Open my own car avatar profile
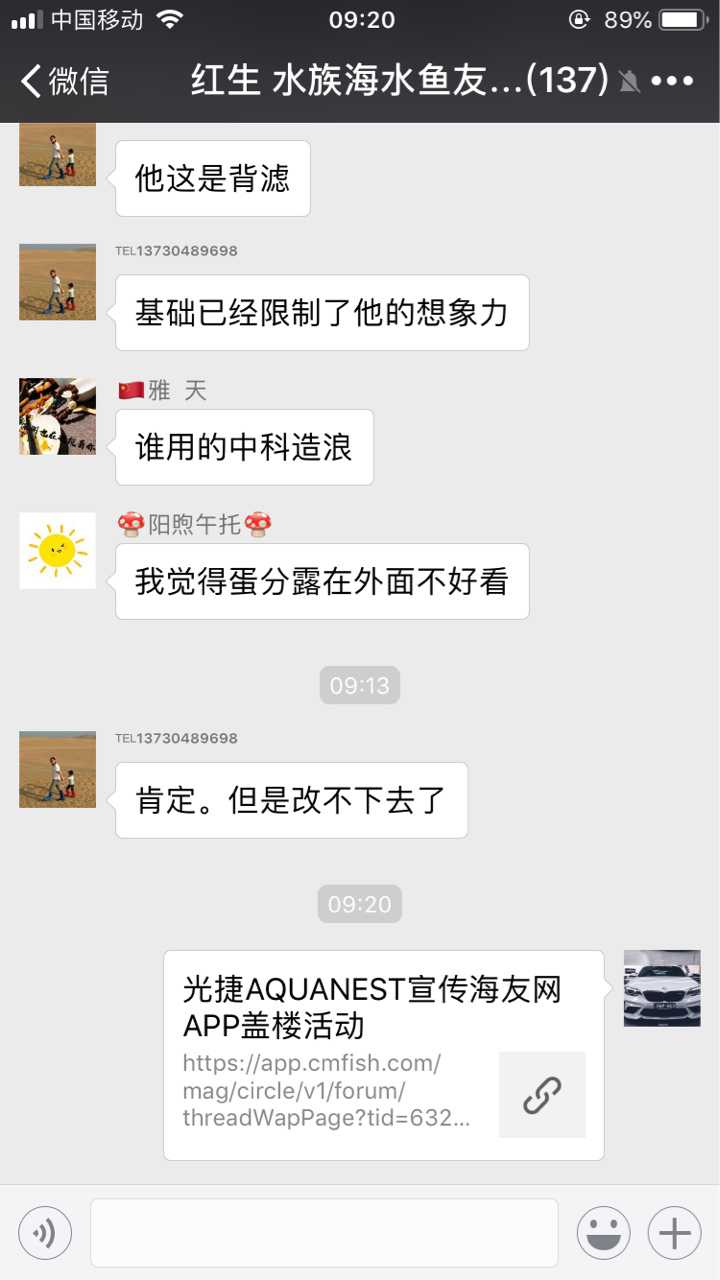Viewport: 720px width, 1280px height. coord(662,988)
